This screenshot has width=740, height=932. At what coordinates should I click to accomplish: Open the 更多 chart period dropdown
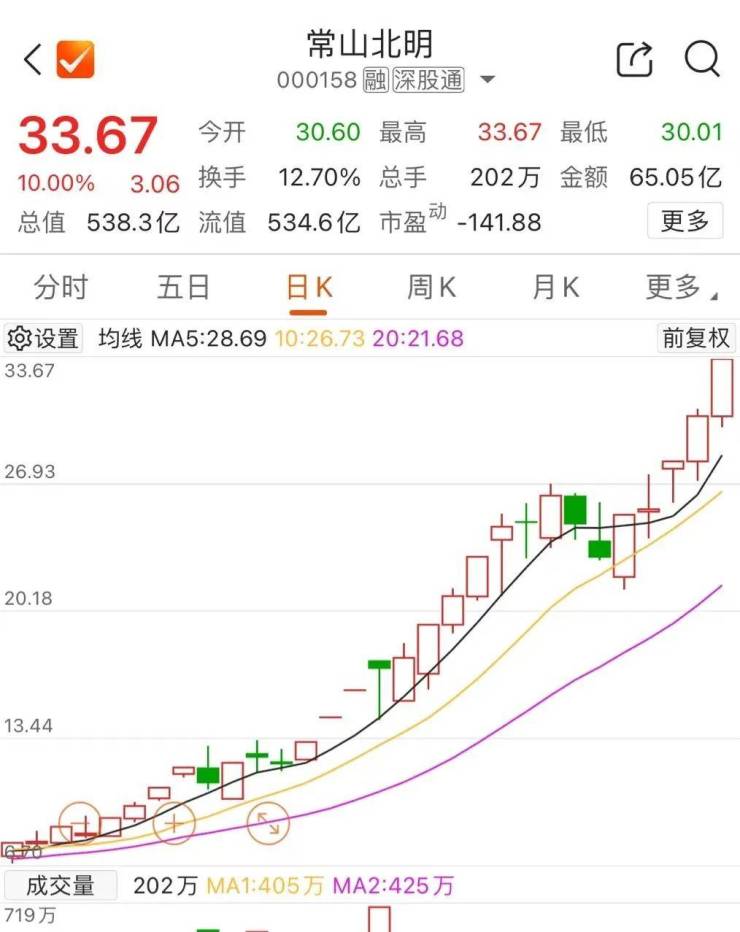coord(680,288)
